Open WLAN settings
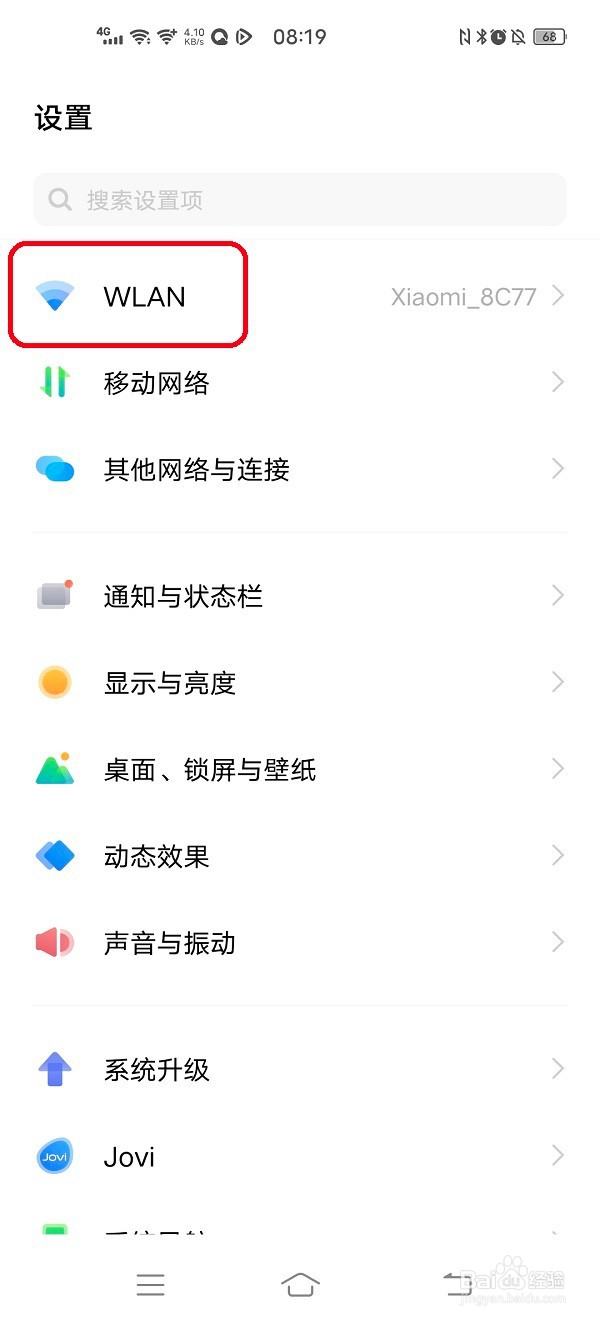 click(300, 296)
